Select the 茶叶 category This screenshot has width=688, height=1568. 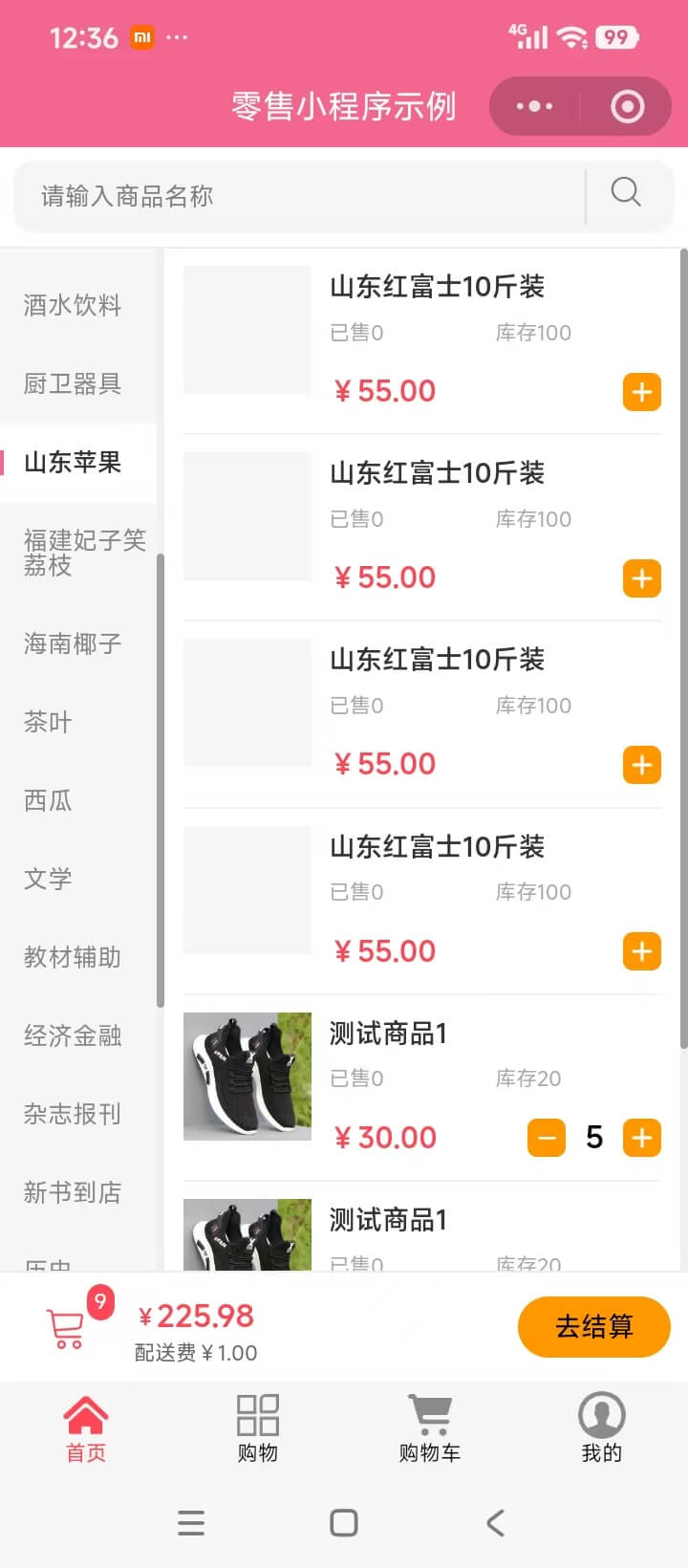pos(48,722)
